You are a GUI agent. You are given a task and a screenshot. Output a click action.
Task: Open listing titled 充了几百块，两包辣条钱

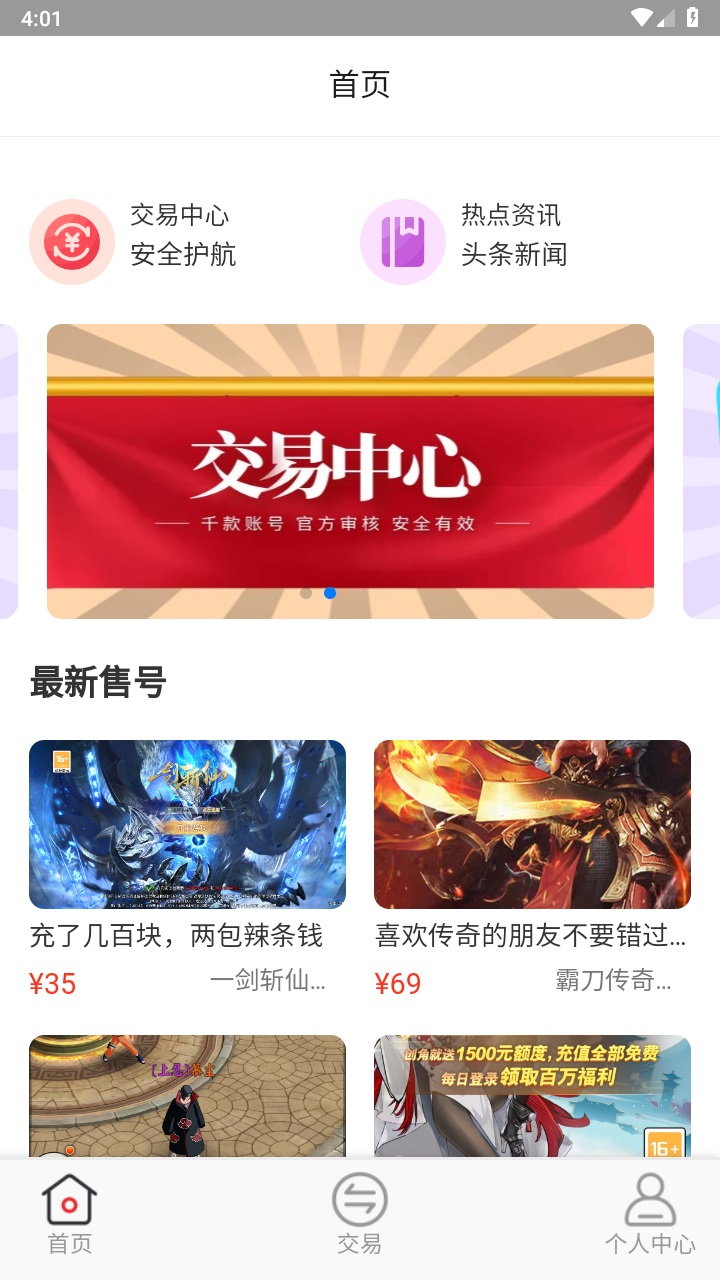[x=175, y=934]
